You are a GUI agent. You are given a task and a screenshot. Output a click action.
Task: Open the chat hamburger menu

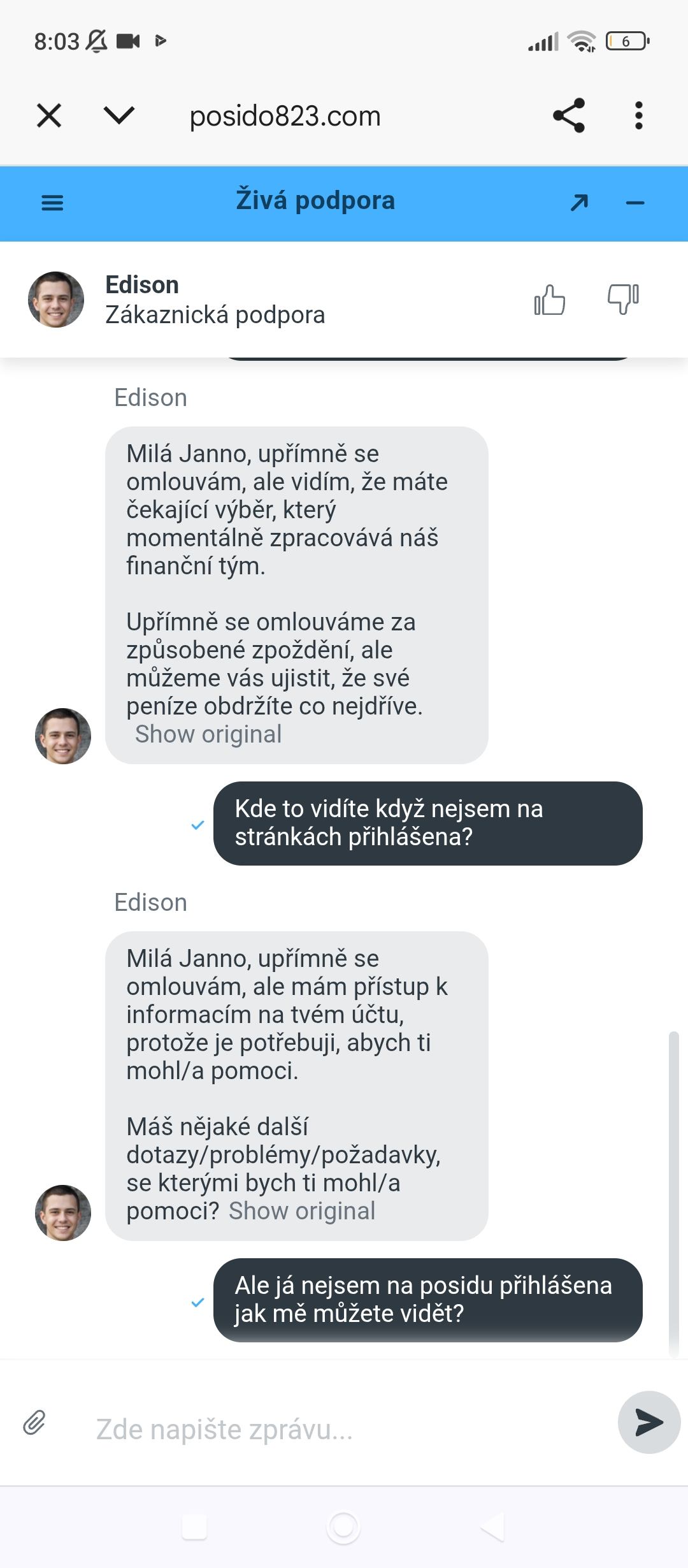(x=52, y=203)
